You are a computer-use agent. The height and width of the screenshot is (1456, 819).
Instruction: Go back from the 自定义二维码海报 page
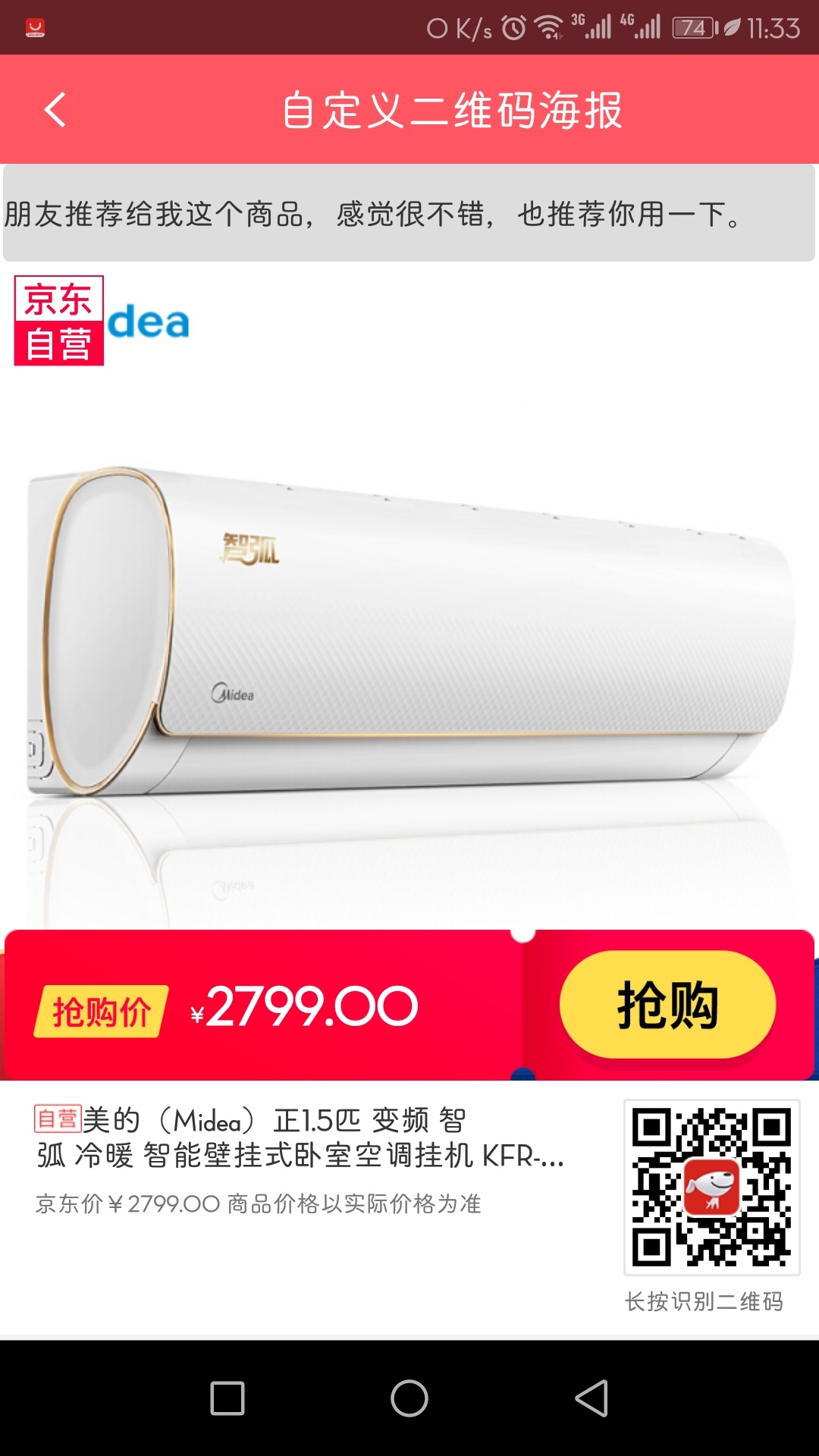[55, 110]
